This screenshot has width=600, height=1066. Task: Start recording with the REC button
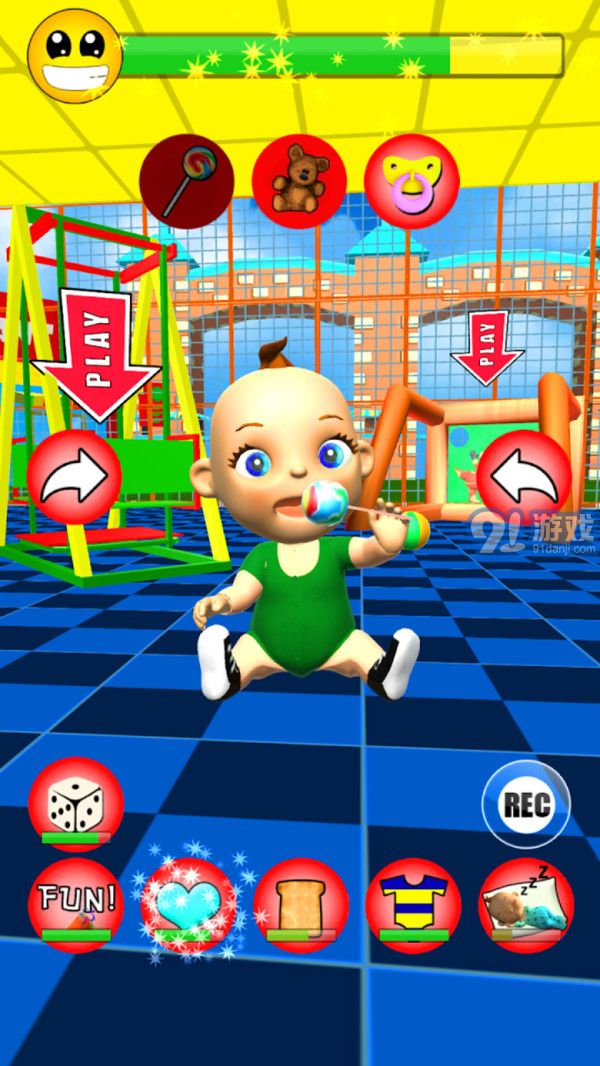point(526,804)
